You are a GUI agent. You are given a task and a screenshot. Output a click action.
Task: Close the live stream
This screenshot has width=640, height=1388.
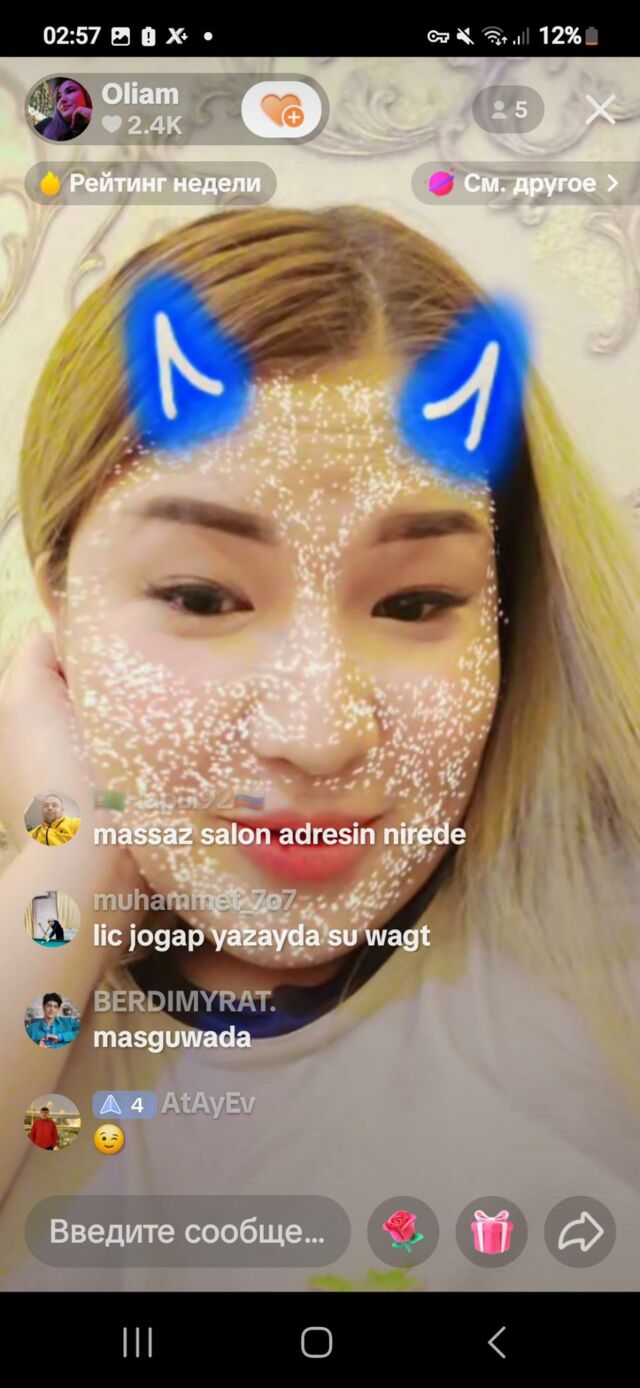pyautogui.click(x=600, y=110)
